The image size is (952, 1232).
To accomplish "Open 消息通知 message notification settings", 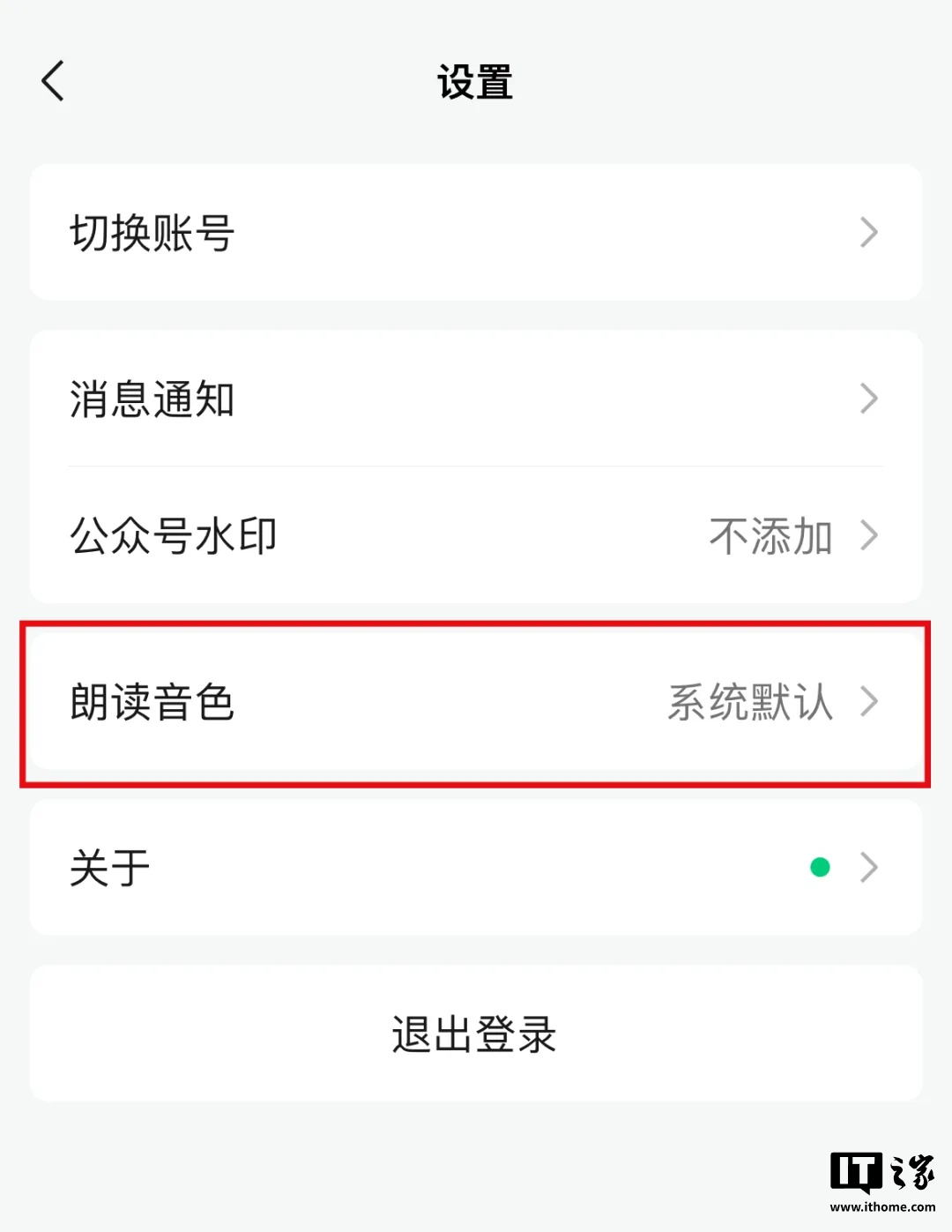I will pyautogui.click(x=476, y=399).
